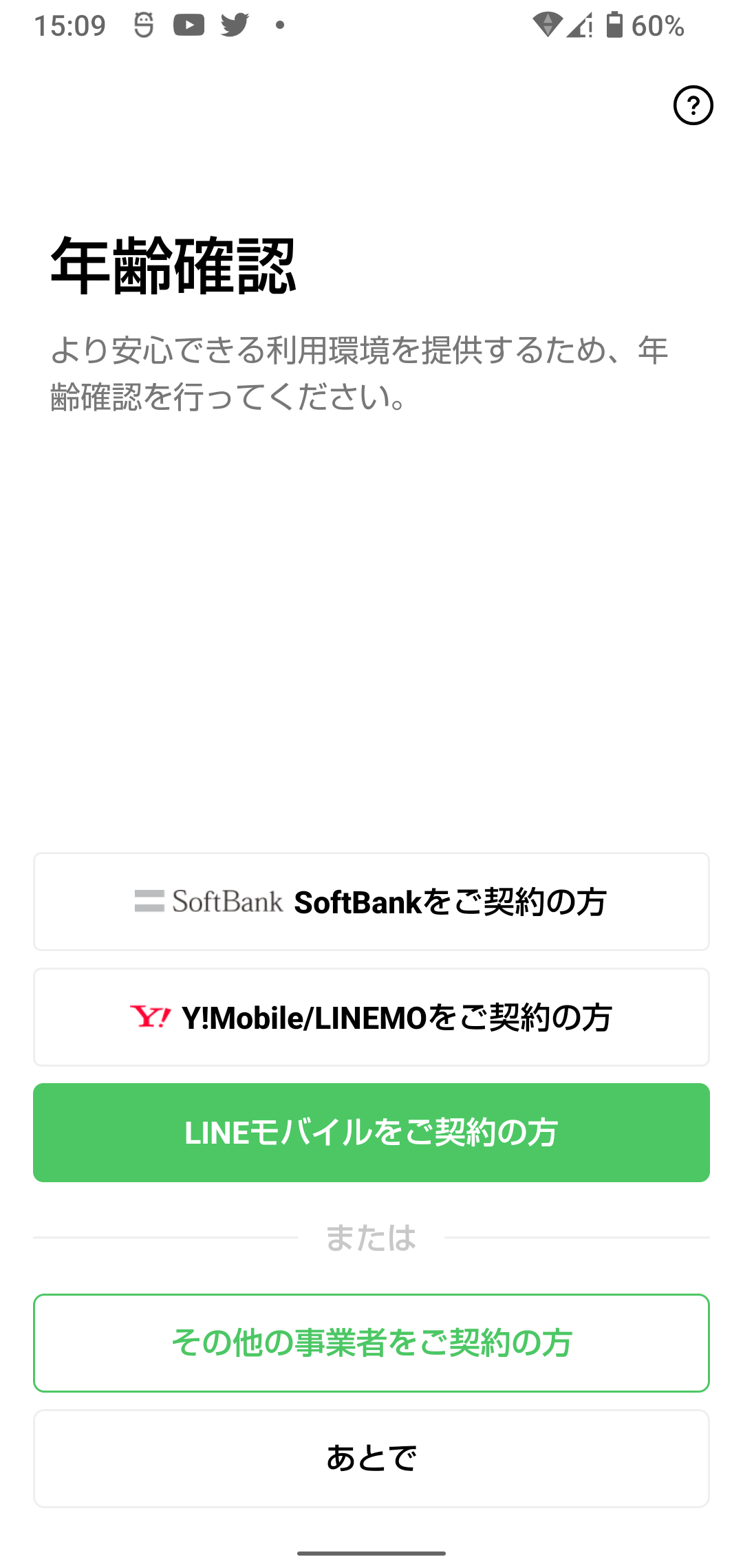Screen dimensions: 743x1568
Task: Select その他の事業者をご契約の方 option
Action: click(371, 1343)
